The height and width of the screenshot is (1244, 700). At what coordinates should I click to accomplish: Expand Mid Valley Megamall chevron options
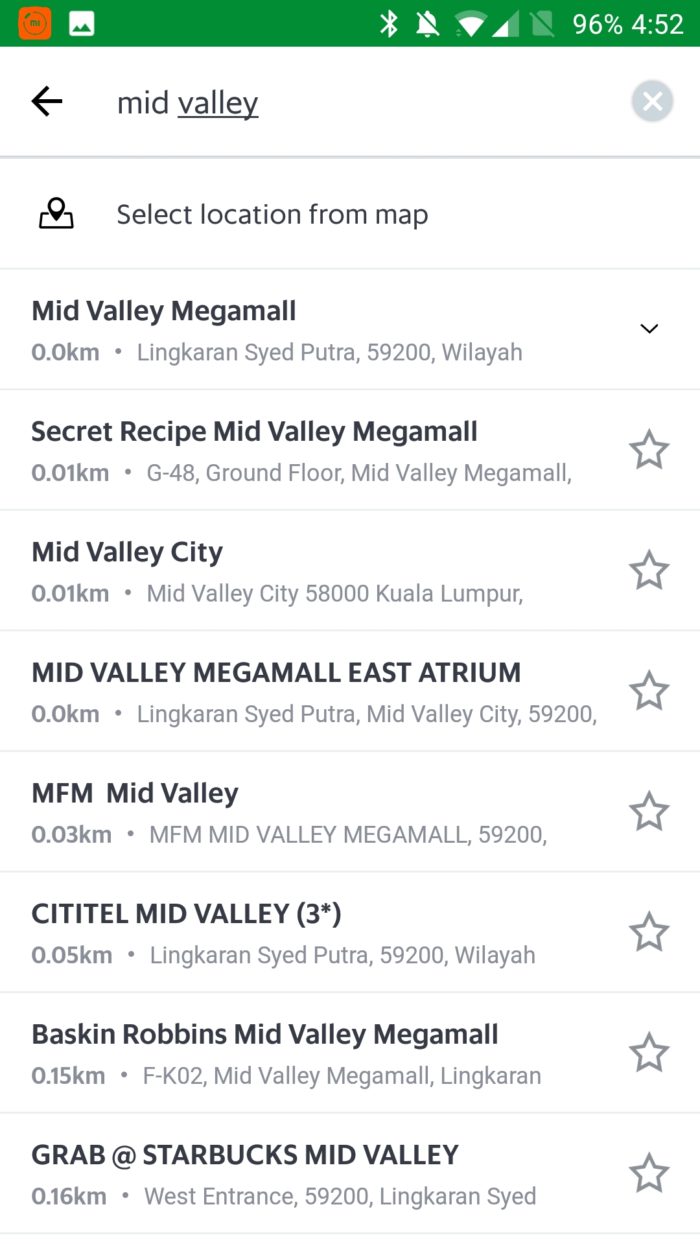pos(649,329)
